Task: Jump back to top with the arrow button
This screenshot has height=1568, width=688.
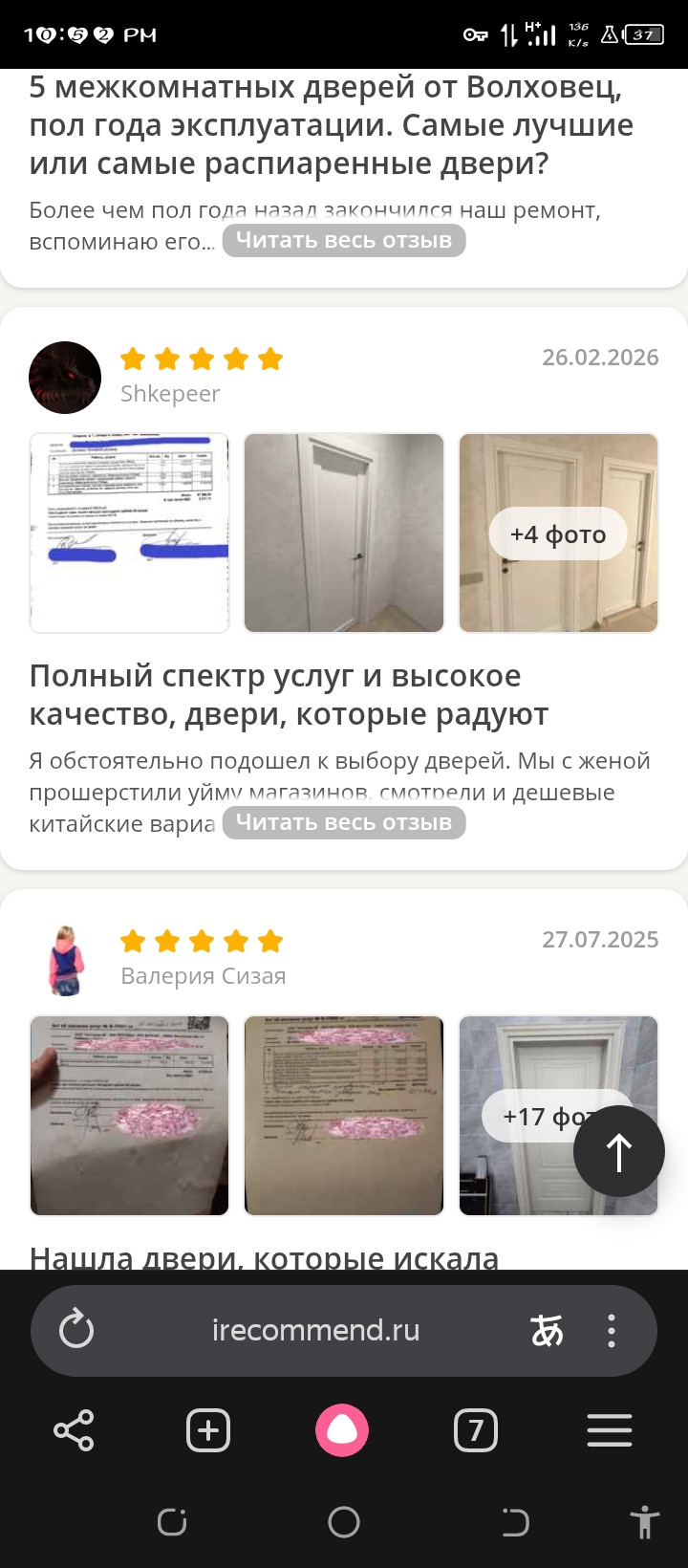Action: coord(619,1151)
